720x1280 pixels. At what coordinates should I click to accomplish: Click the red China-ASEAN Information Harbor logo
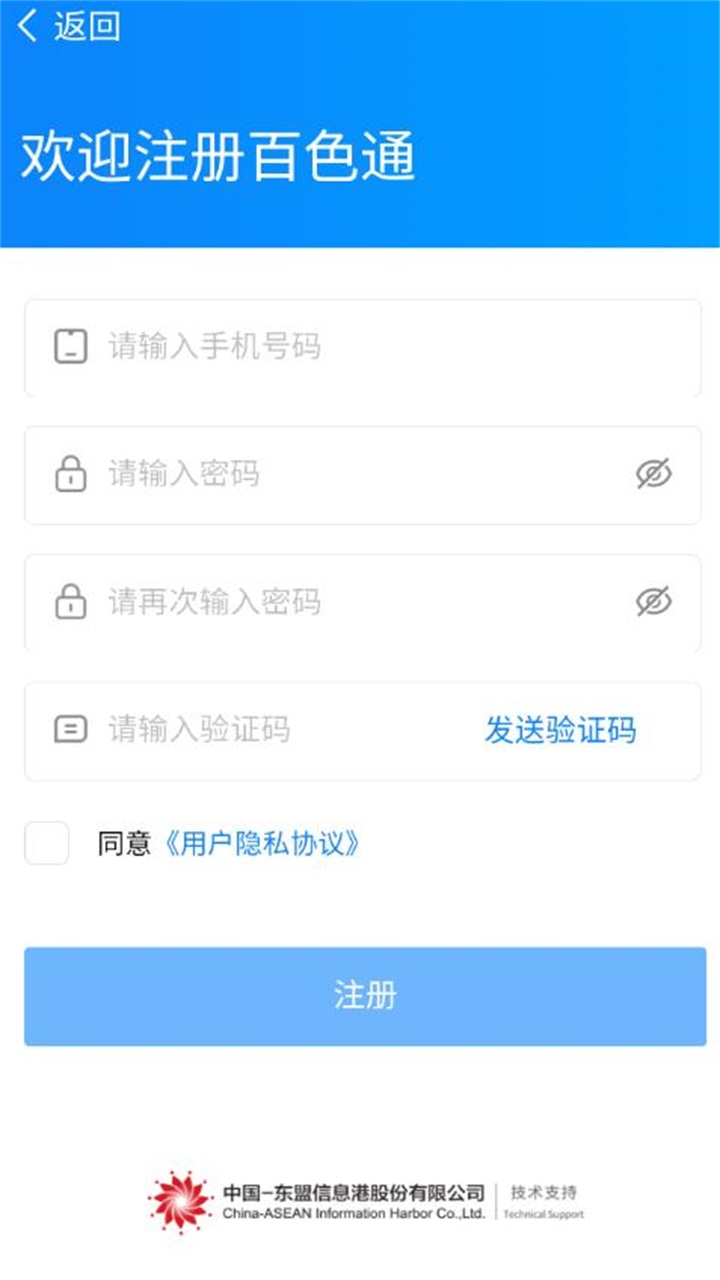coord(180,1196)
